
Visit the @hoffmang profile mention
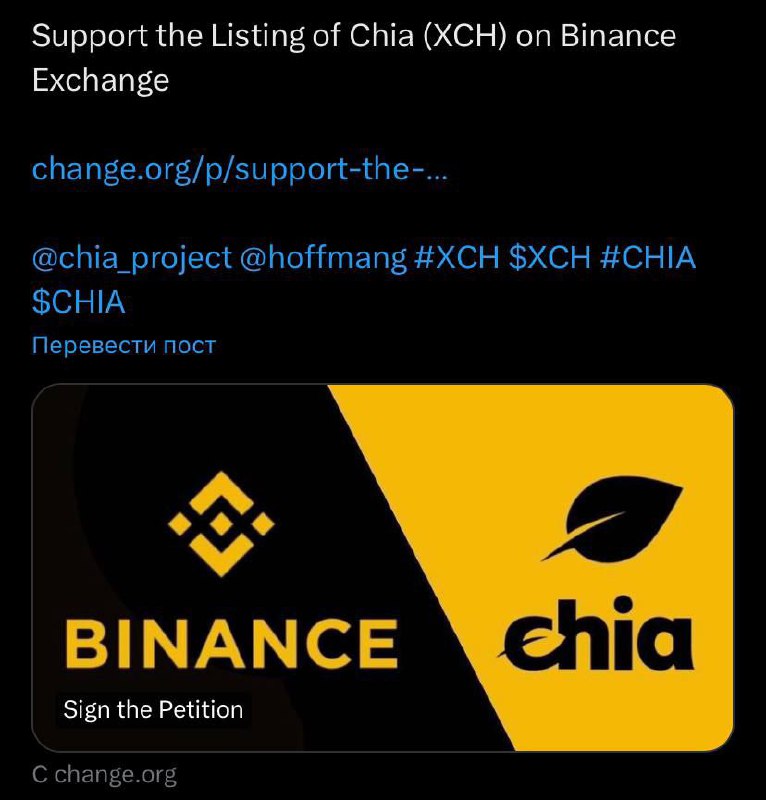pyautogui.click(x=322, y=257)
